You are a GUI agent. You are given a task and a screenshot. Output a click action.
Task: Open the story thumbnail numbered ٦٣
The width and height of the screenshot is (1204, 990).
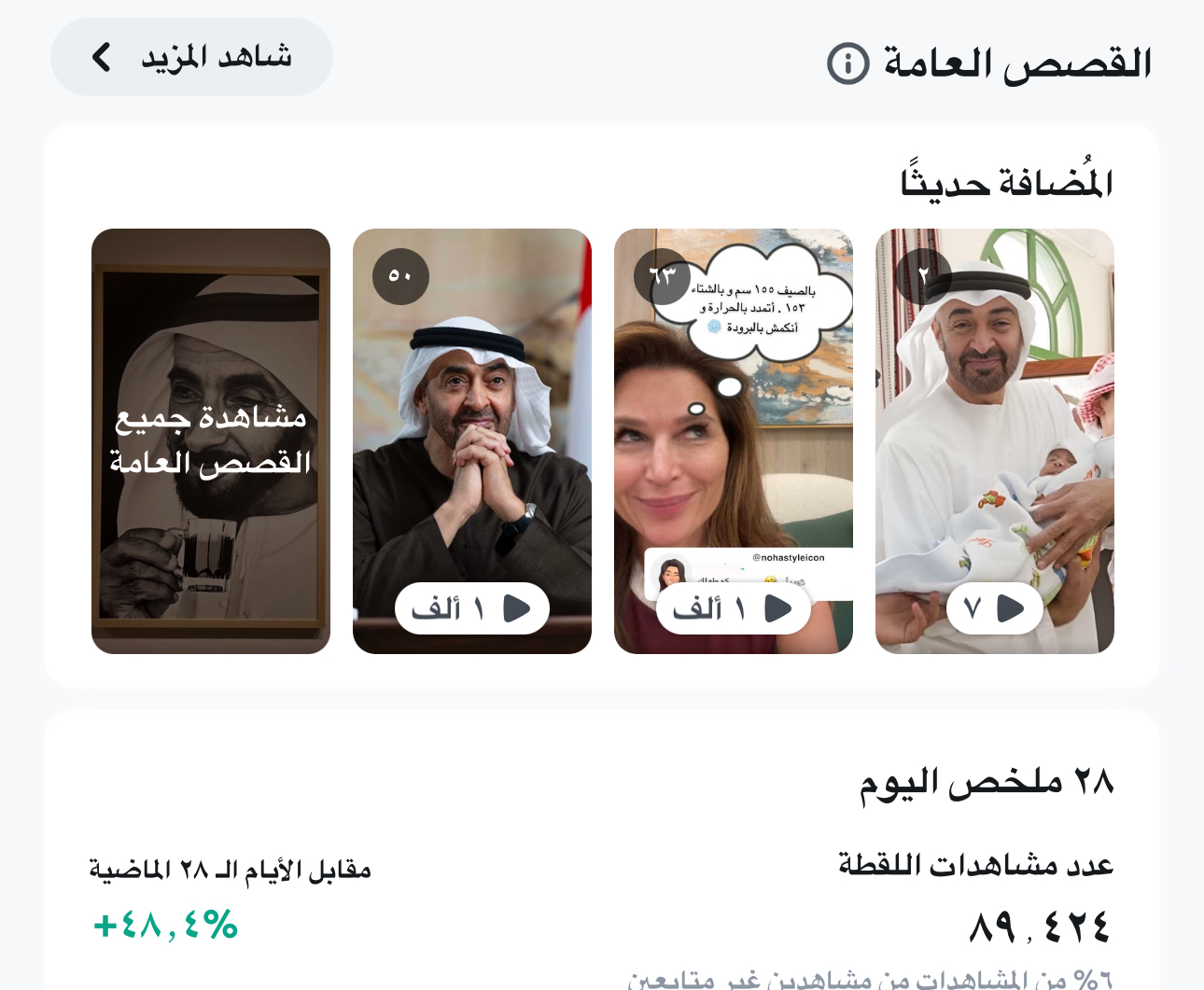coord(734,440)
